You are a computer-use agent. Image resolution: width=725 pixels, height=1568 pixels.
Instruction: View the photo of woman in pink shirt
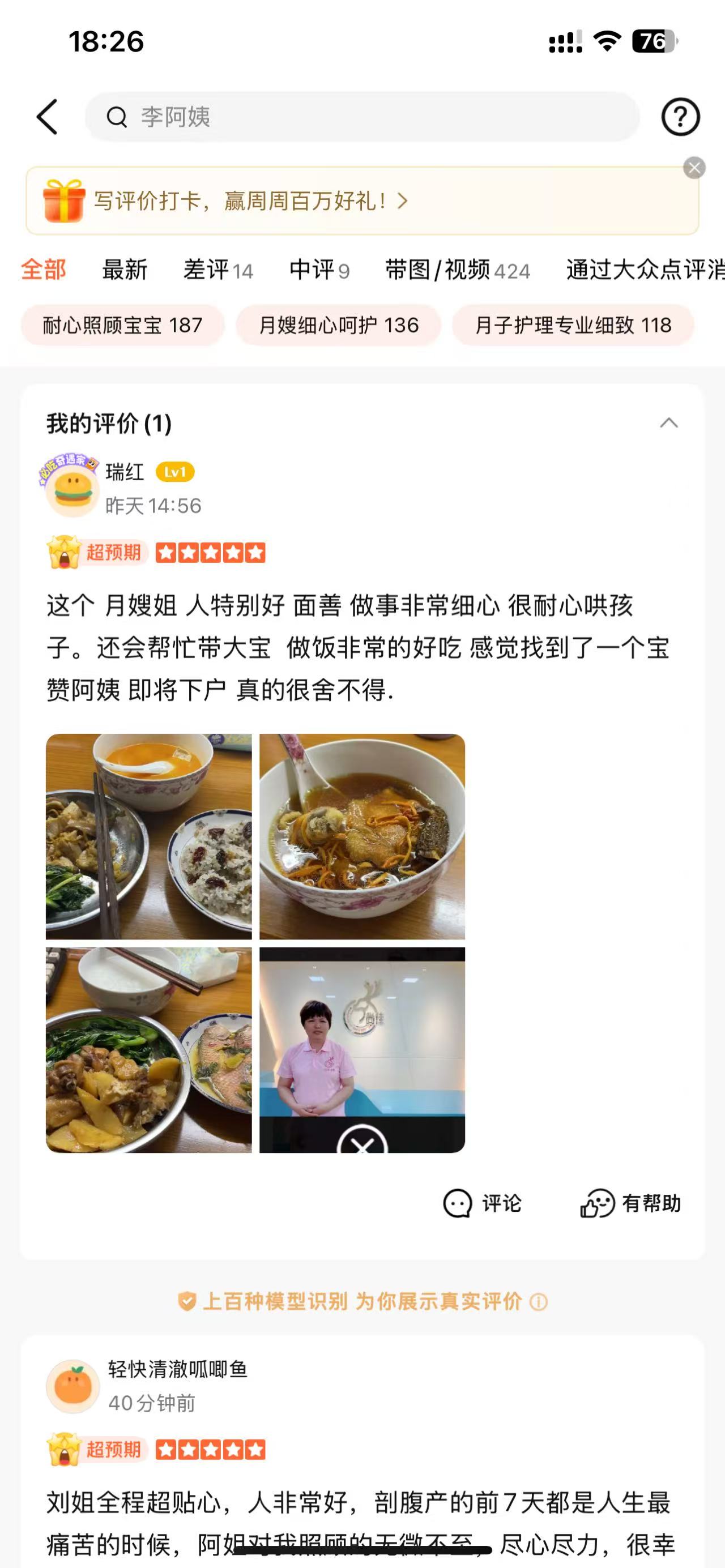pyautogui.click(x=362, y=1049)
